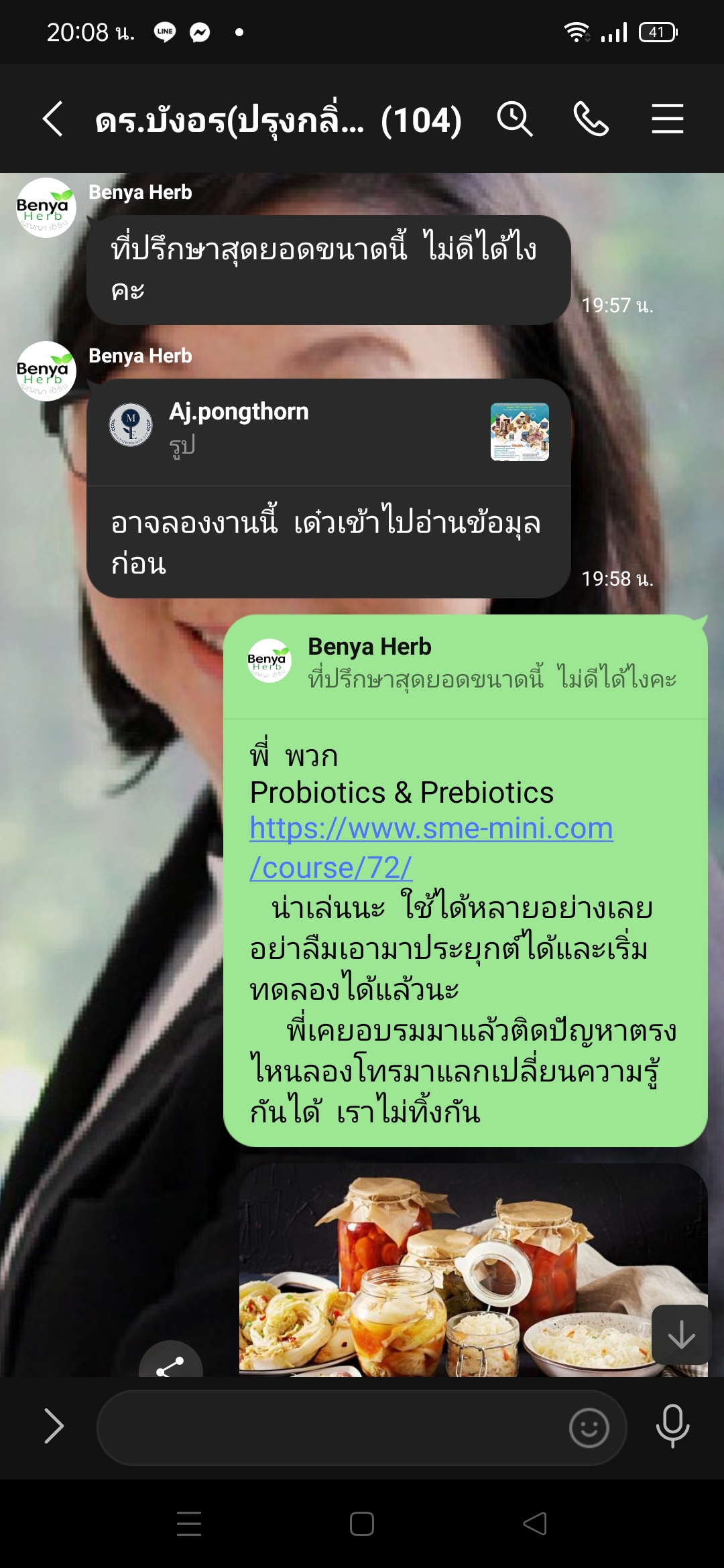Search within this chat
Viewport: 724px width, 1568px height.
pyautogui.click(x=514, y=120)
